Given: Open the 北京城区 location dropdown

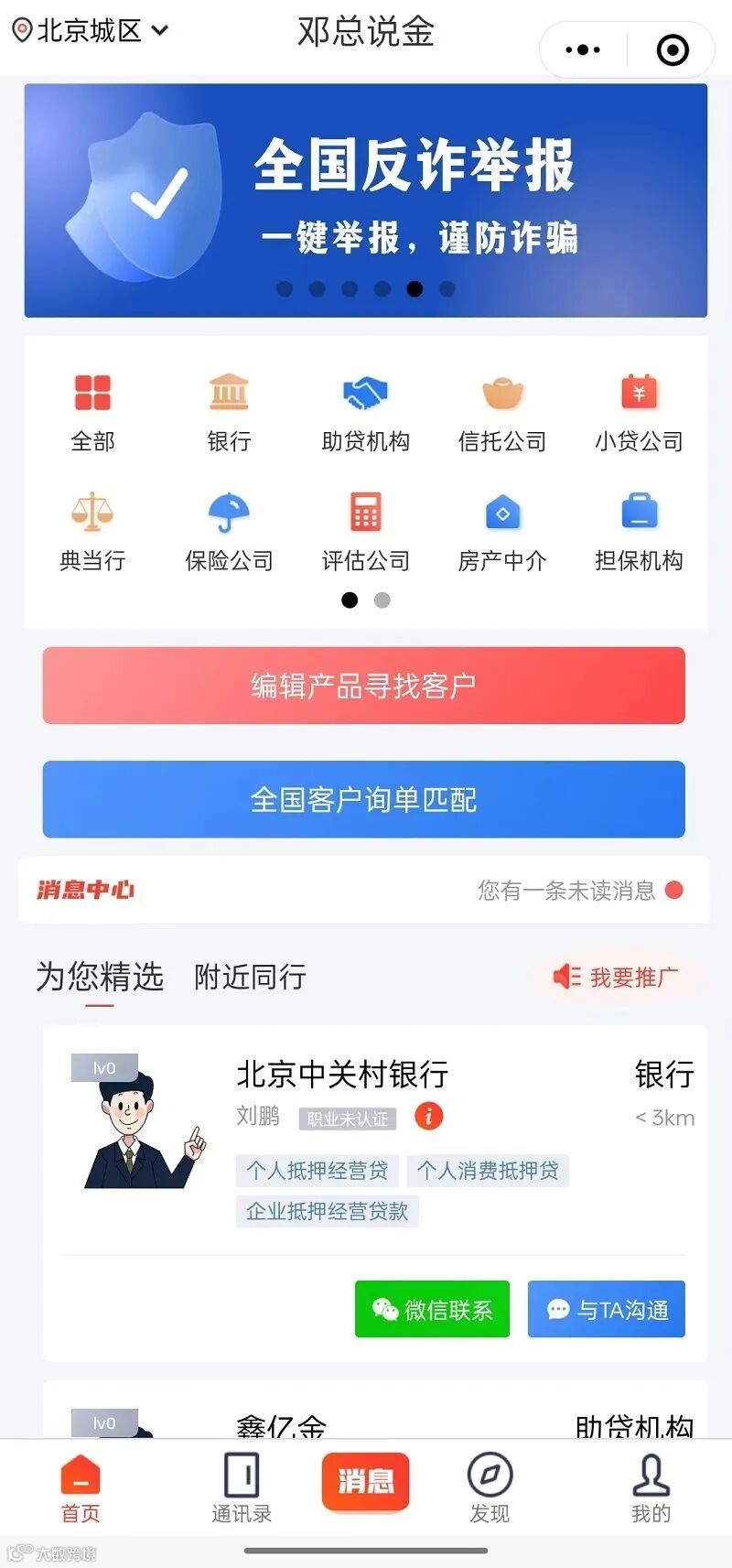Looking at the screenshot, I should (x=90, y=30).
